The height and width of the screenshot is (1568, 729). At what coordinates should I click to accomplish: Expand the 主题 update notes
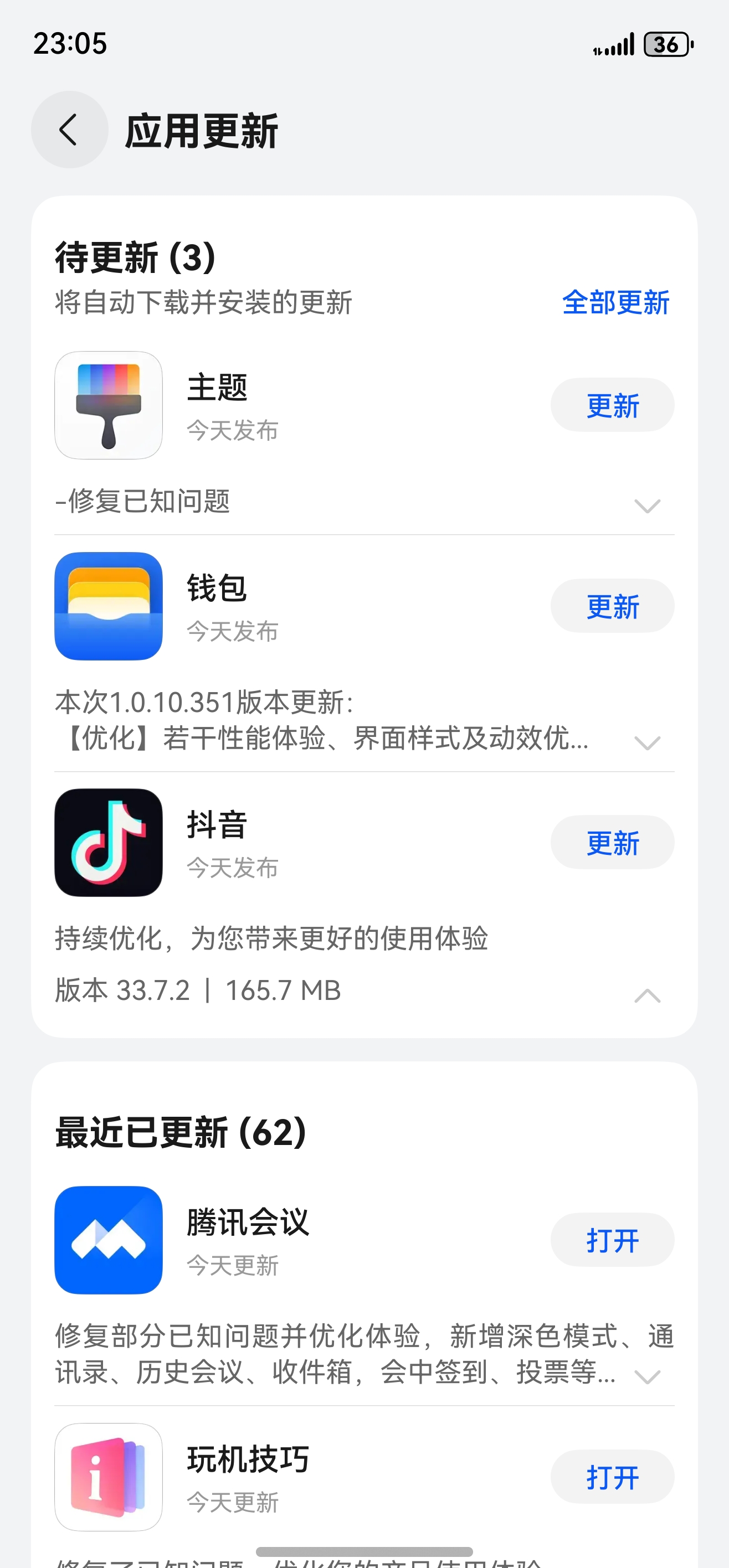647,505
